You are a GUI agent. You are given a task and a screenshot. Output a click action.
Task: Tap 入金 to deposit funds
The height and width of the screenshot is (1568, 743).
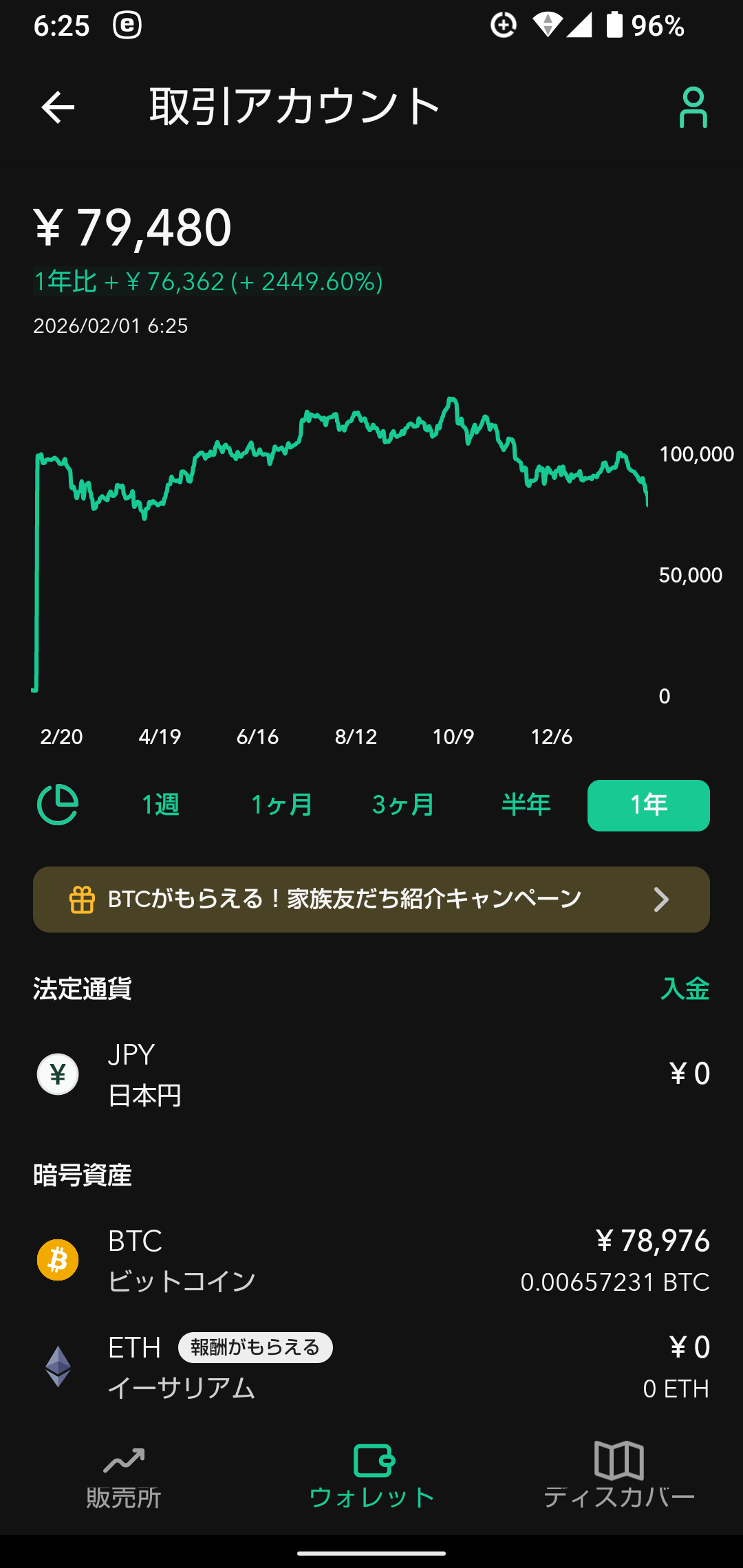[x=685, y=989]
